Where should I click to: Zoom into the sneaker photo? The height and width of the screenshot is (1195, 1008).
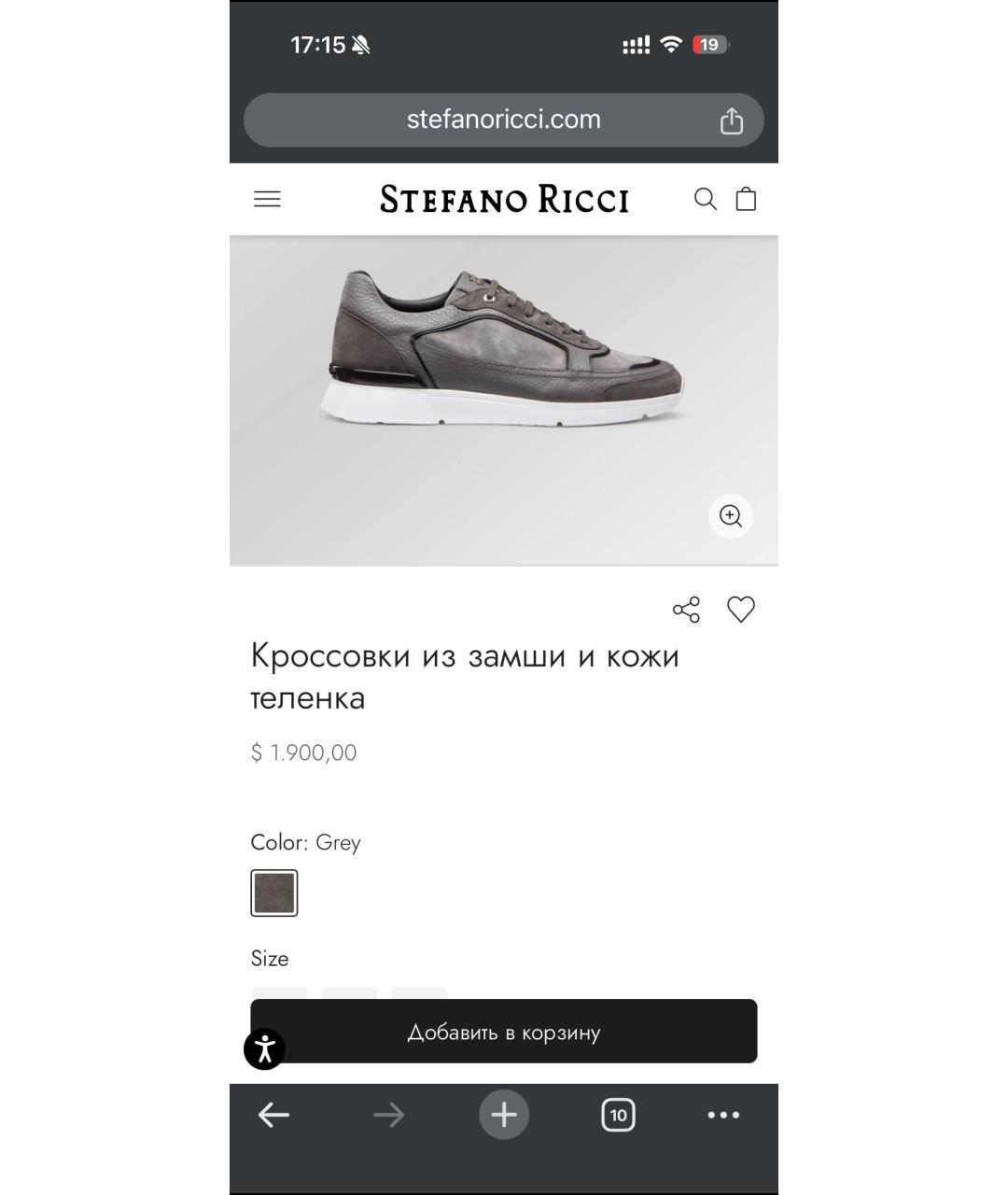click(x=730, y=515)
